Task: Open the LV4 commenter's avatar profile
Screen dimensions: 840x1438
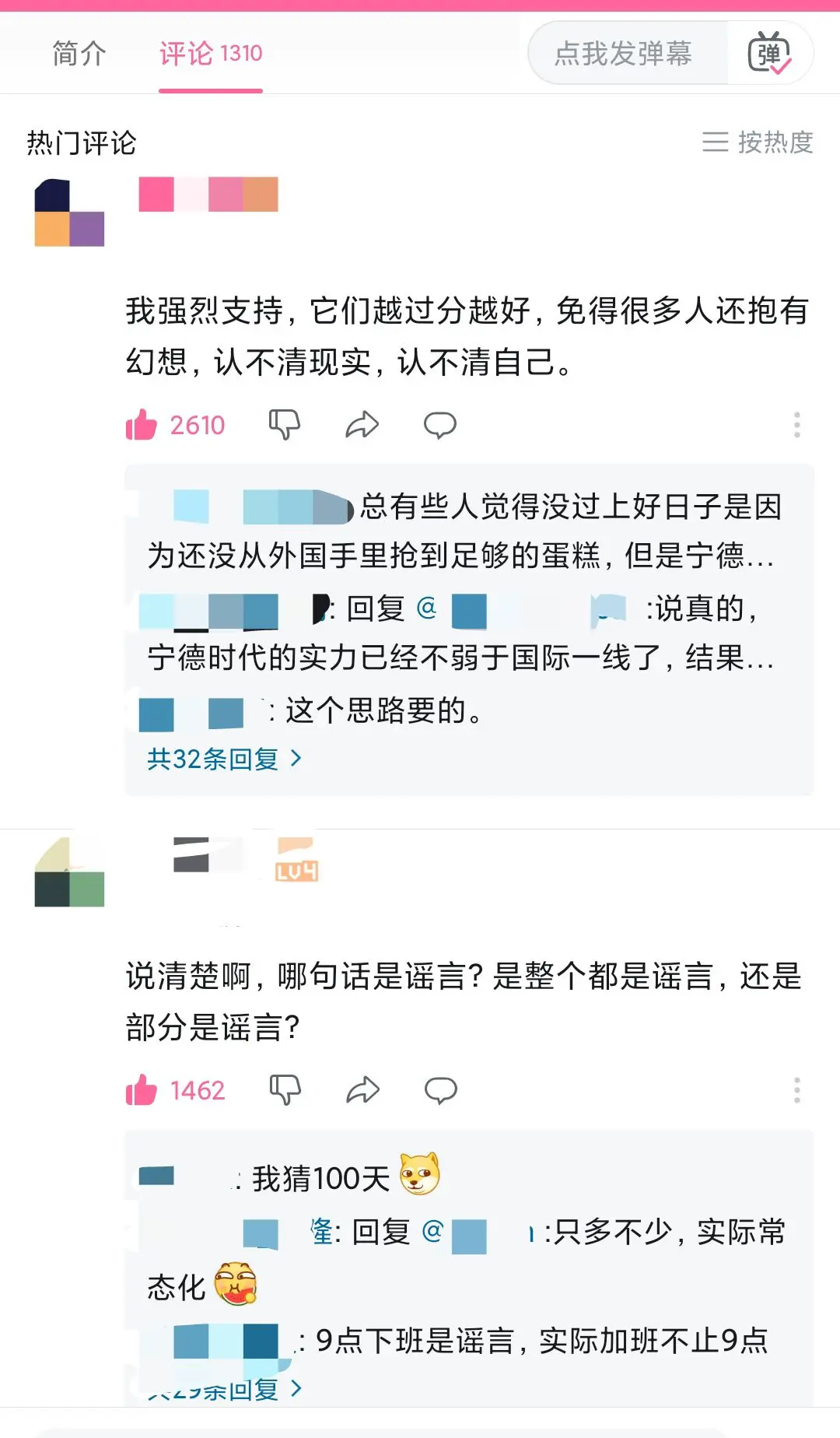Action: (x=69, y=872)
